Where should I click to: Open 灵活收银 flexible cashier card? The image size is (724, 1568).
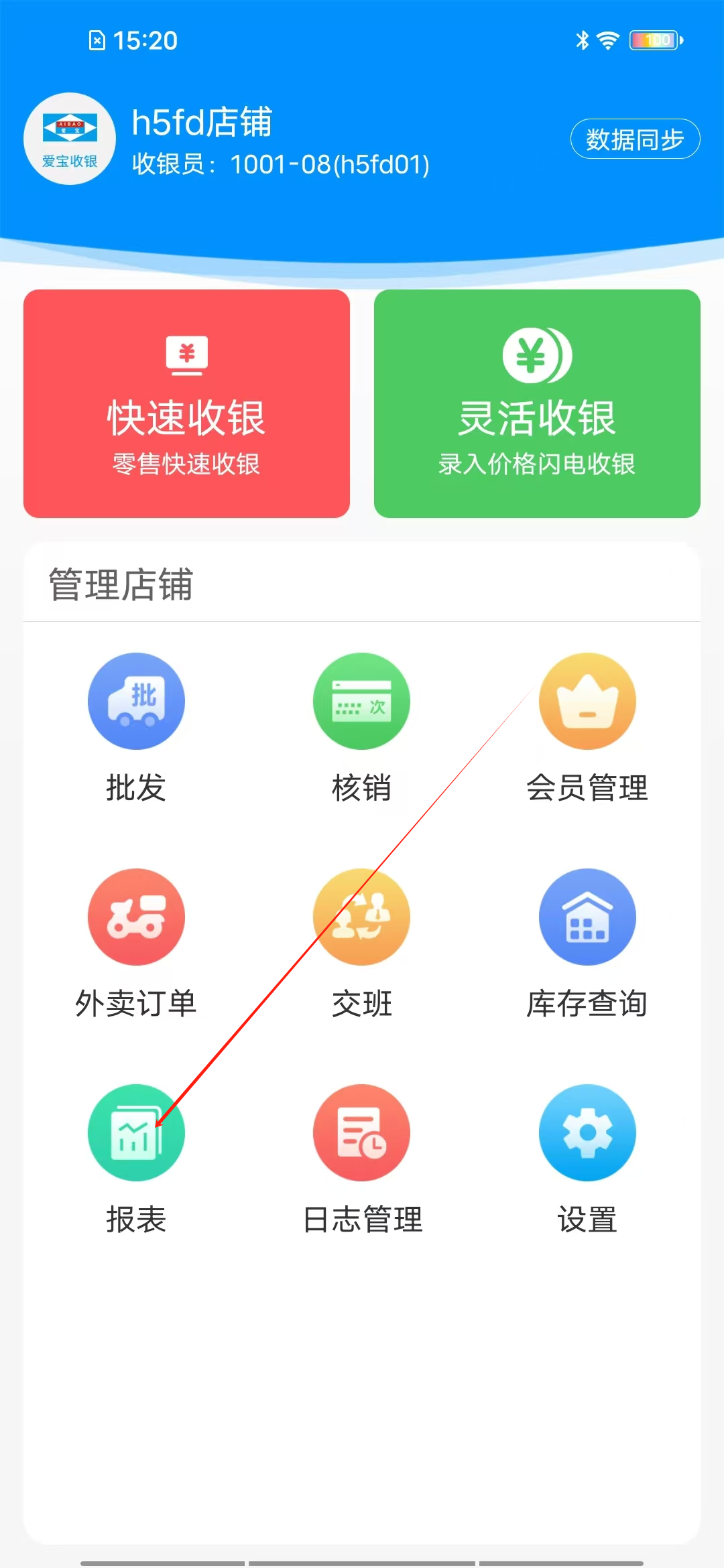pyautogui.click(x=537, y=403)
